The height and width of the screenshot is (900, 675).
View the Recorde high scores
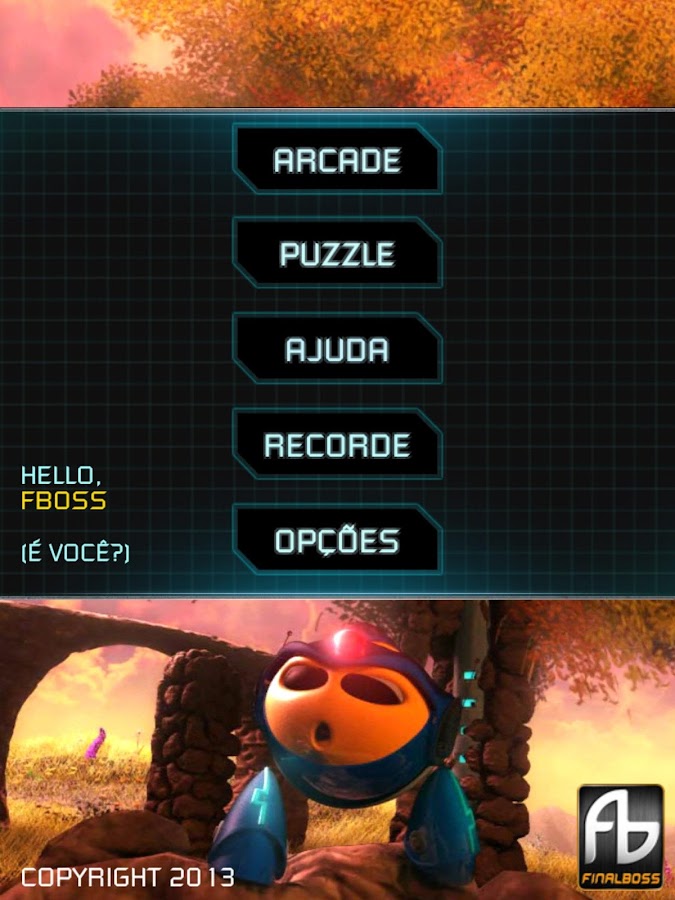coord(338,444)
